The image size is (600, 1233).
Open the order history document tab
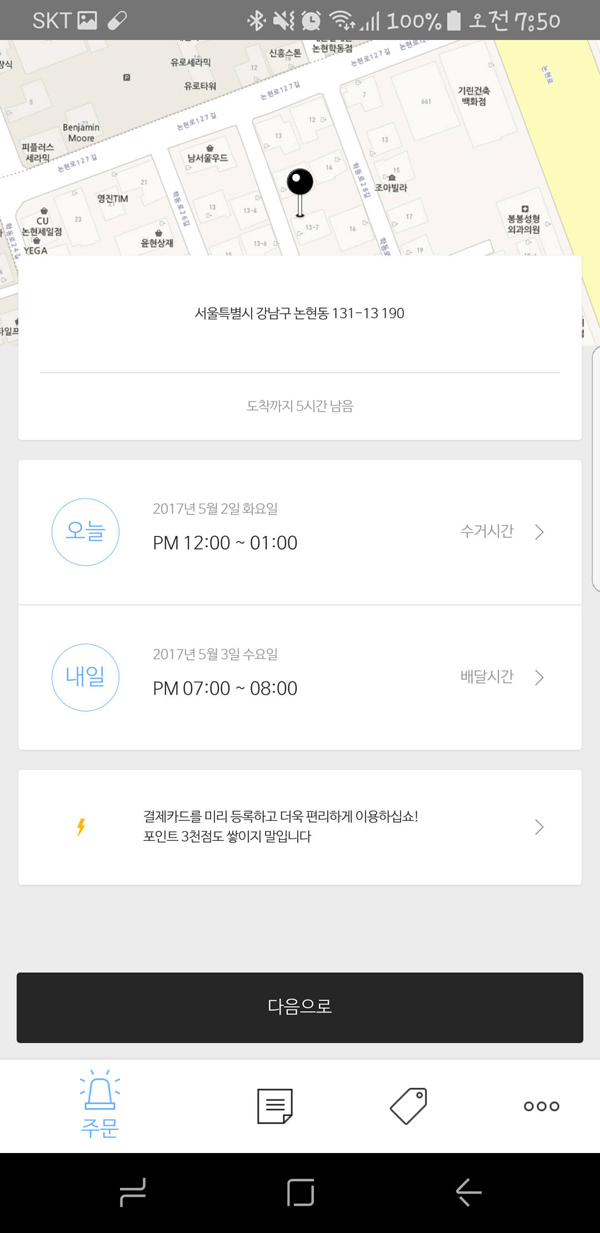pyautogui.click(x=275, y=1106)
